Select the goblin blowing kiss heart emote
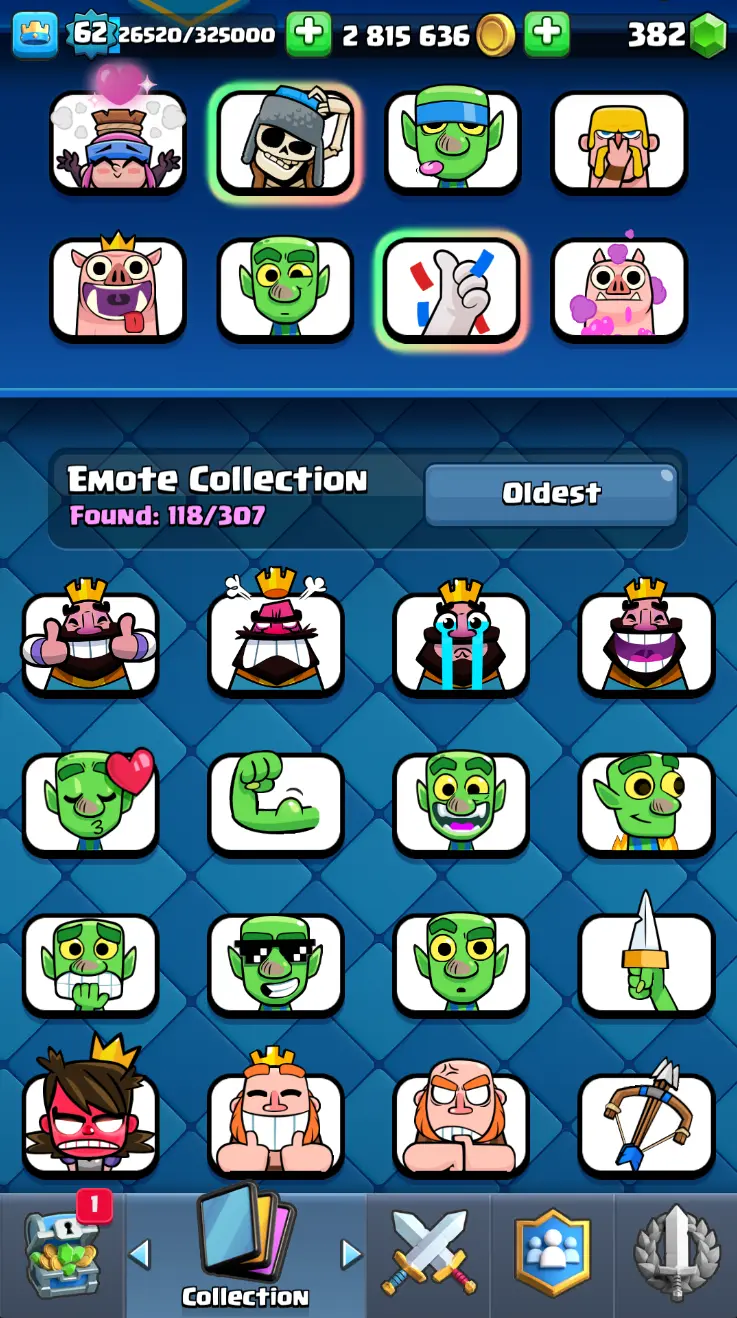 tap(91, 803)
